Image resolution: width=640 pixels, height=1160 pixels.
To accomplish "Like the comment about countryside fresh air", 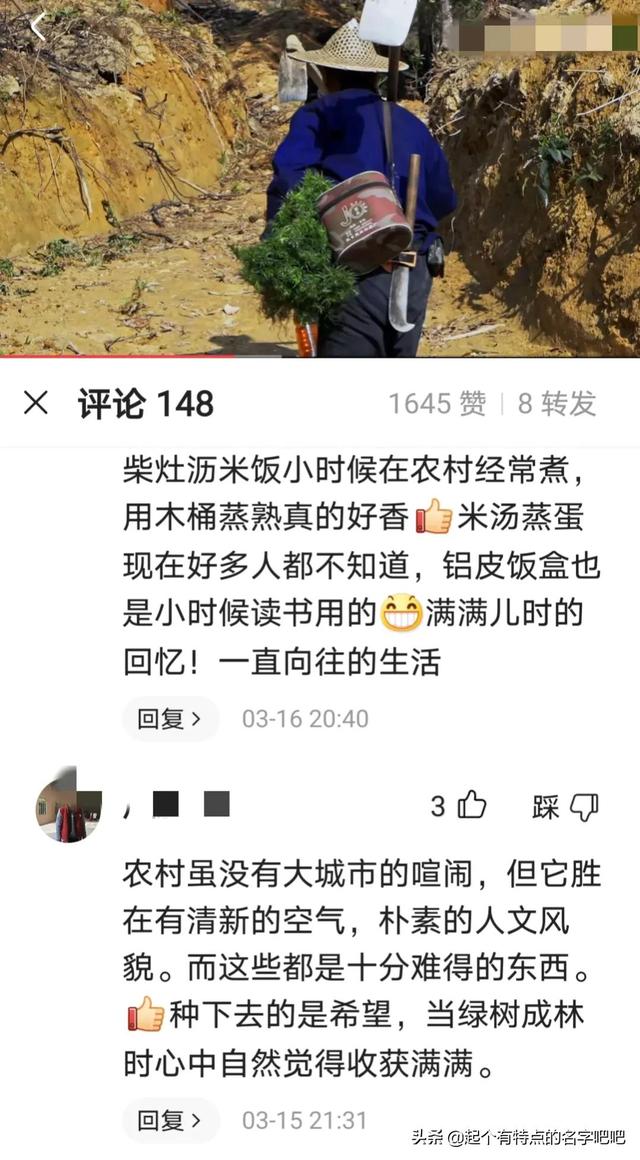I will coord(471,806).
